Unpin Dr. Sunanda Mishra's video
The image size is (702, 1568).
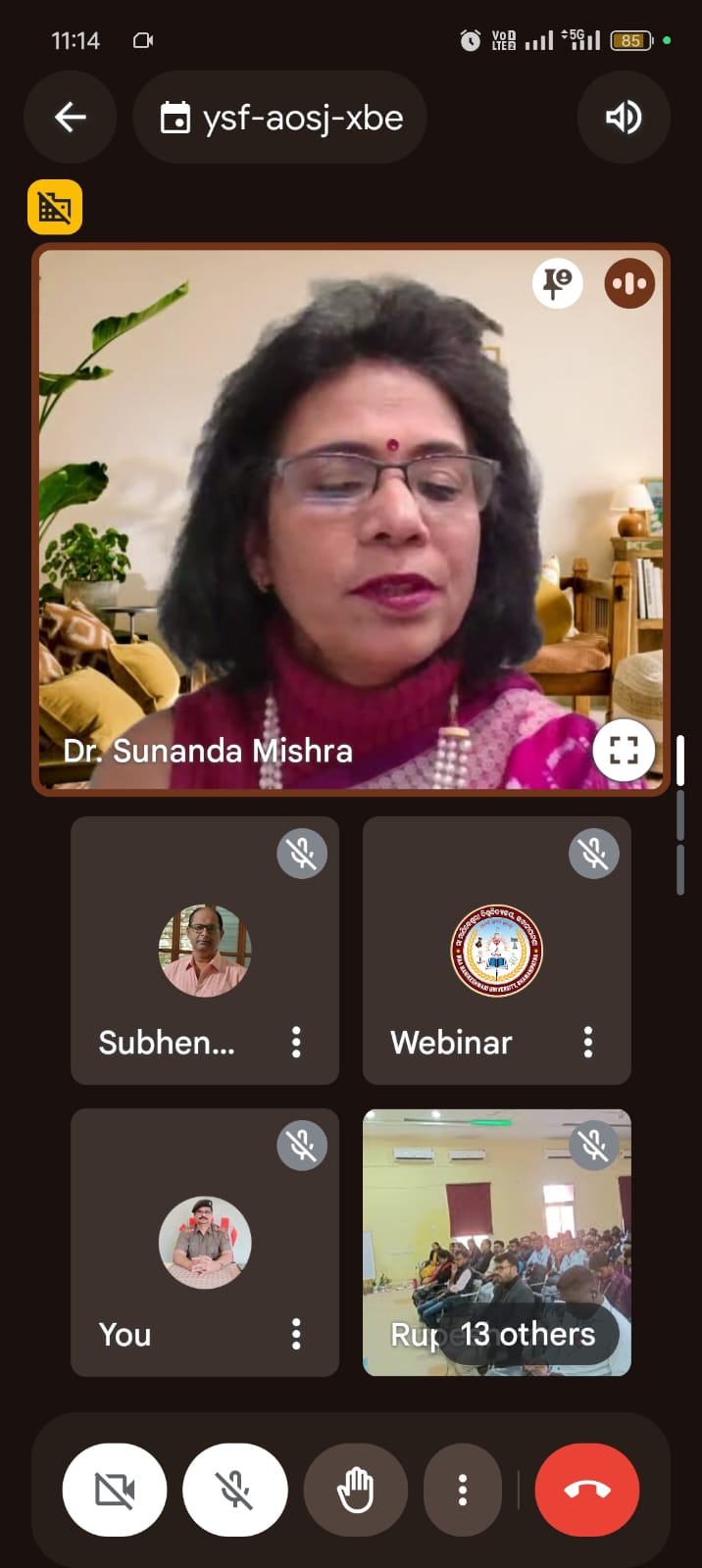coord(557,284)
